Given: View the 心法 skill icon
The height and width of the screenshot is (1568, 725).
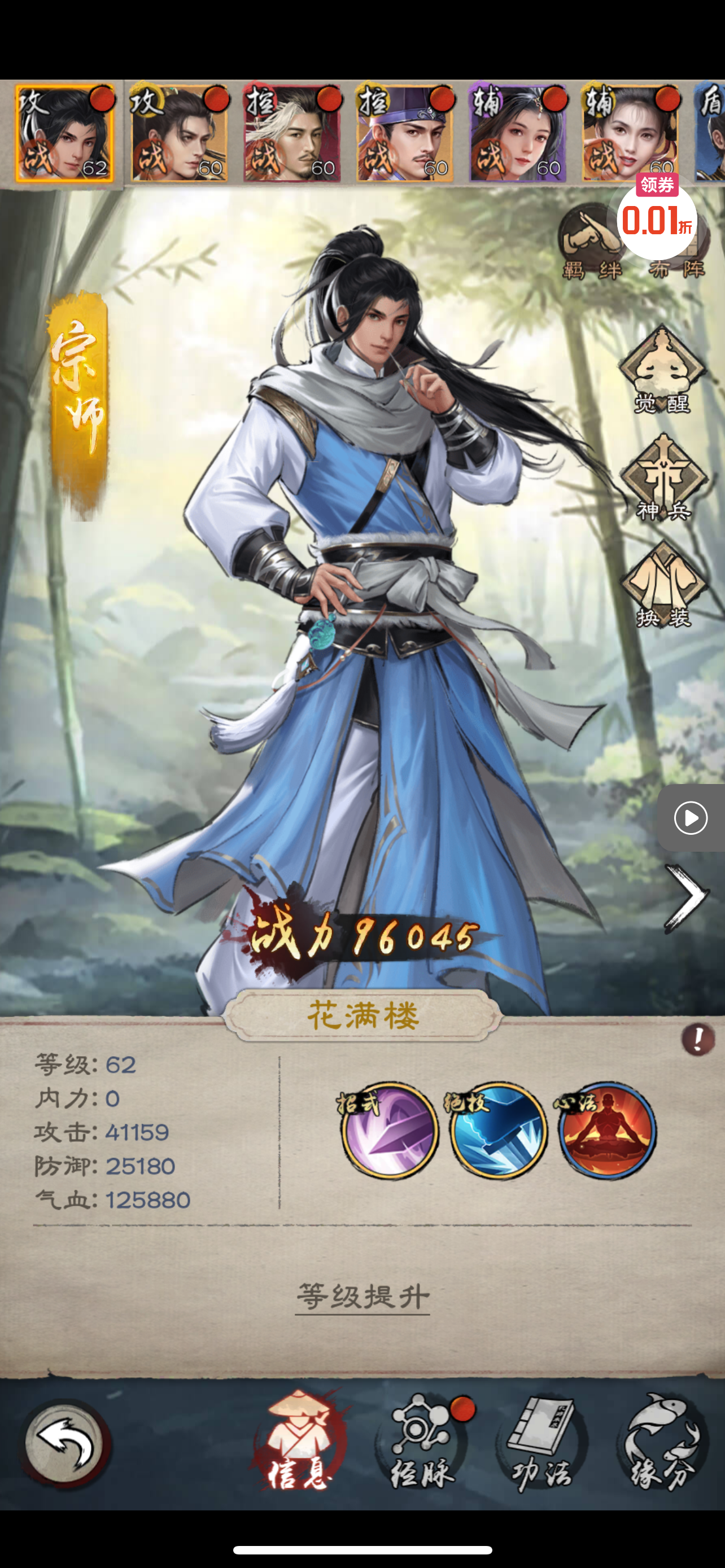Looking at the screenshot, I should pos(608,1131).
